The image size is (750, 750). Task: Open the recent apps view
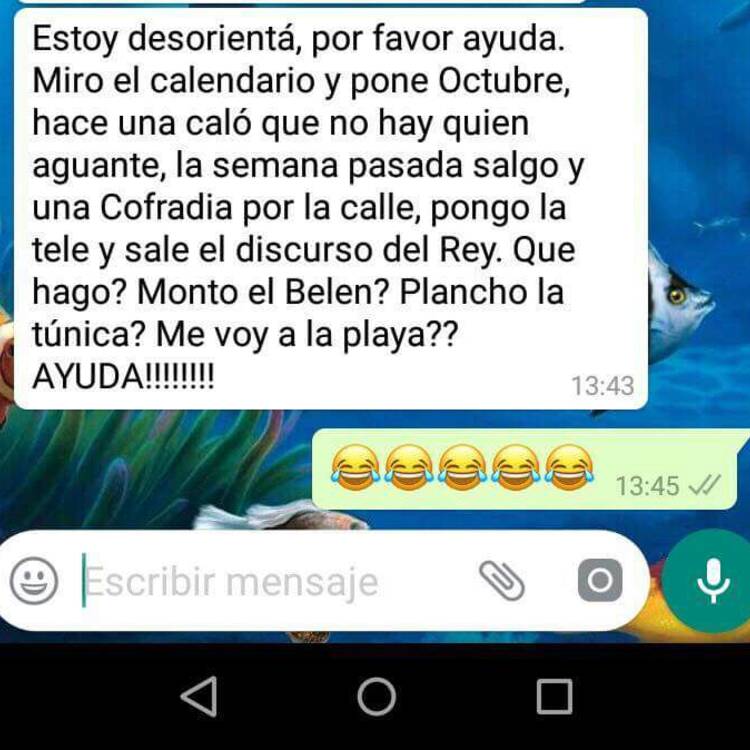click(554, 696)
